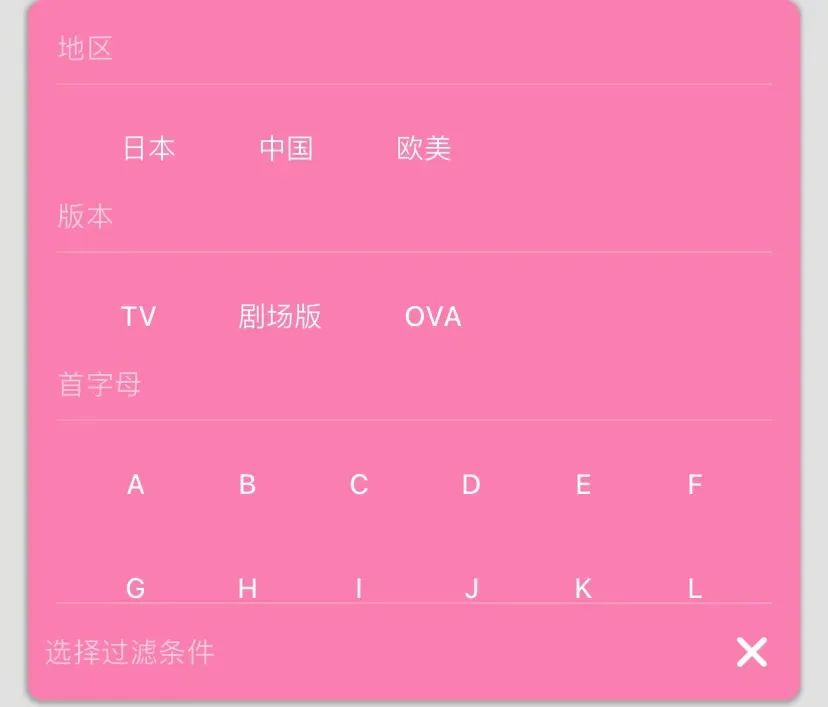Pick initial letter B
The image size is (828, 707).
[x=247, y=485]
